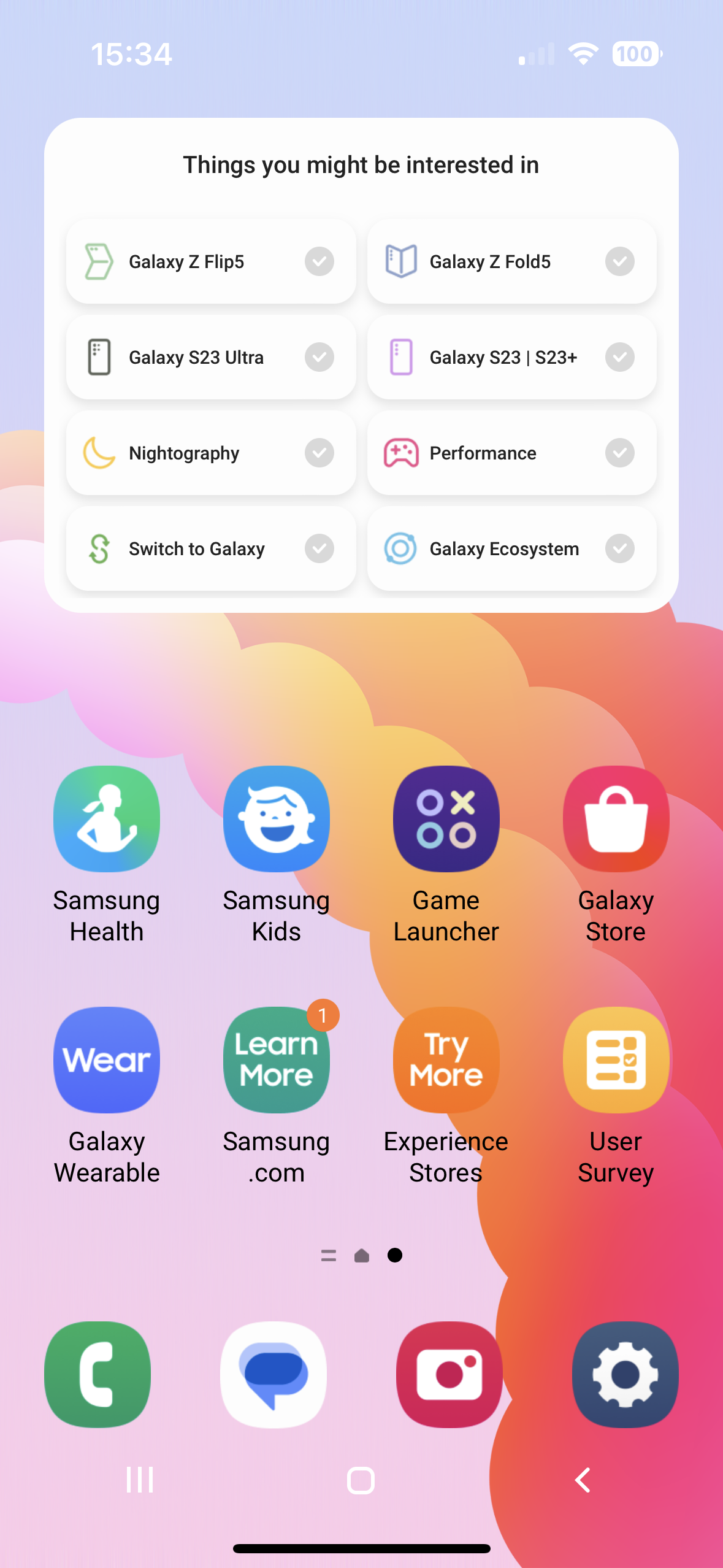Viewport: 723px width, 1568px height.
Task: Open the Messages app in dock
Action: pyautogui.click(x=274, y=1375)
